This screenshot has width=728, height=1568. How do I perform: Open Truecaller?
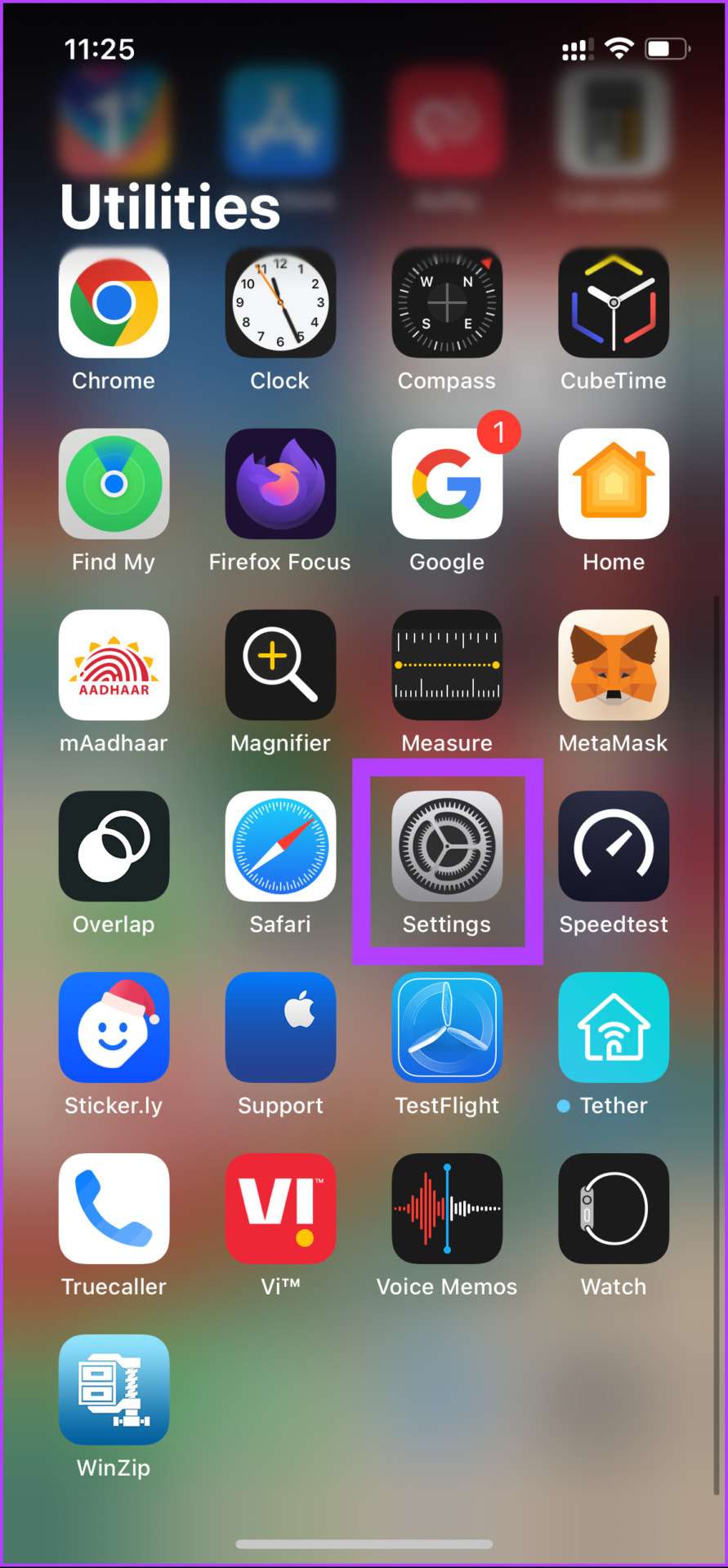pyautogui.click(x=114, y=1209)
